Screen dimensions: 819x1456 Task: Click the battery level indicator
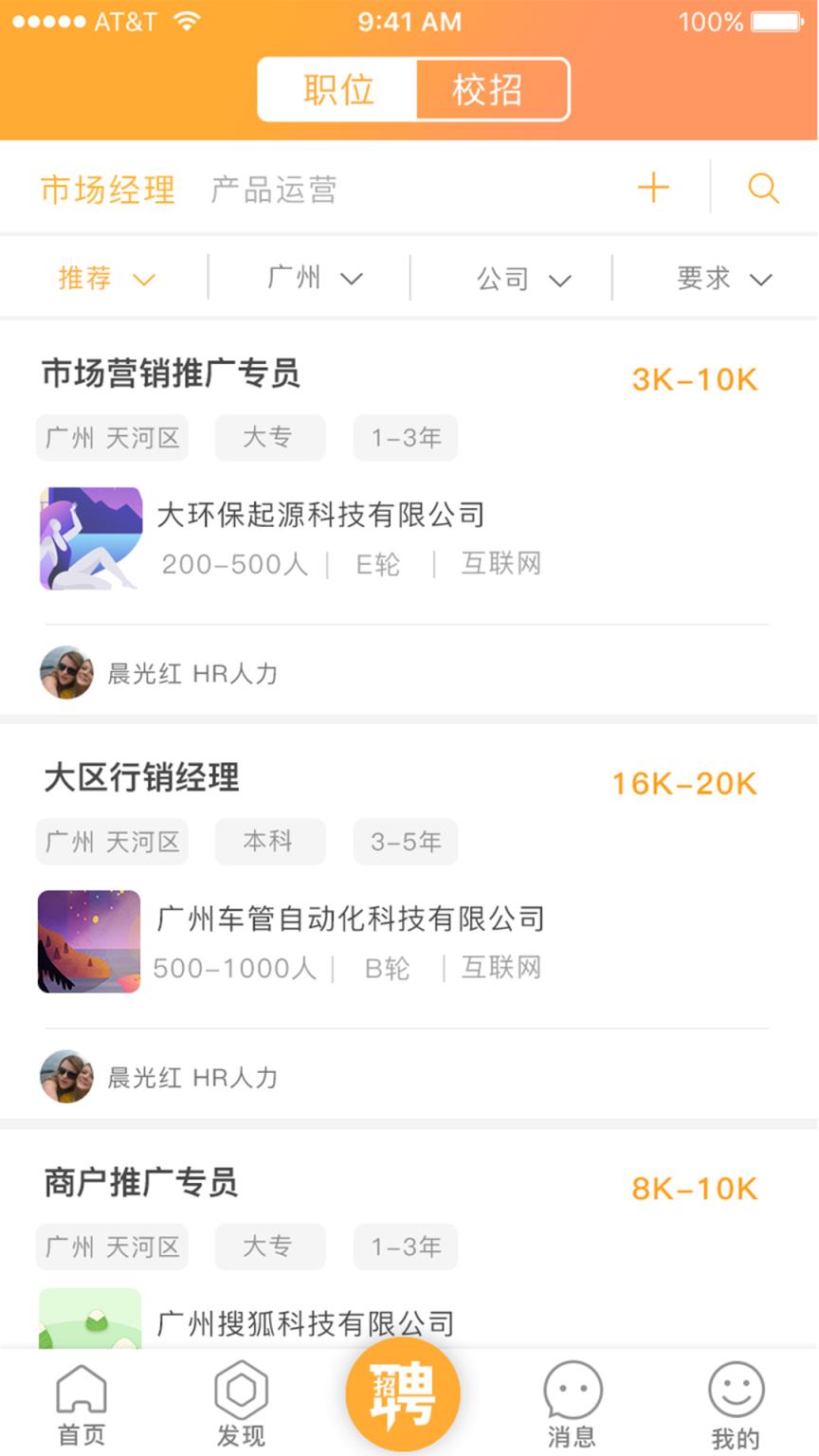click(x=776, y=19)
